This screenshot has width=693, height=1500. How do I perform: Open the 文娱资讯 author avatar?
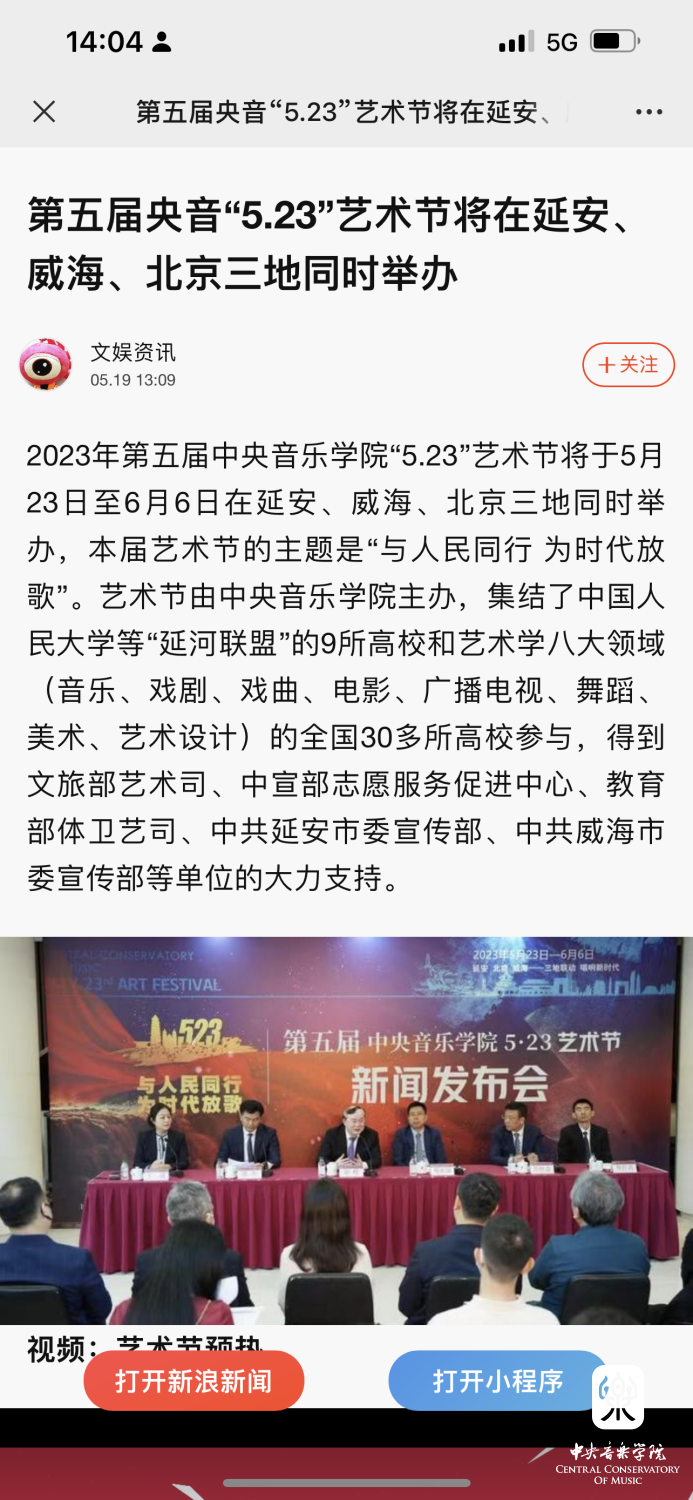46,365
